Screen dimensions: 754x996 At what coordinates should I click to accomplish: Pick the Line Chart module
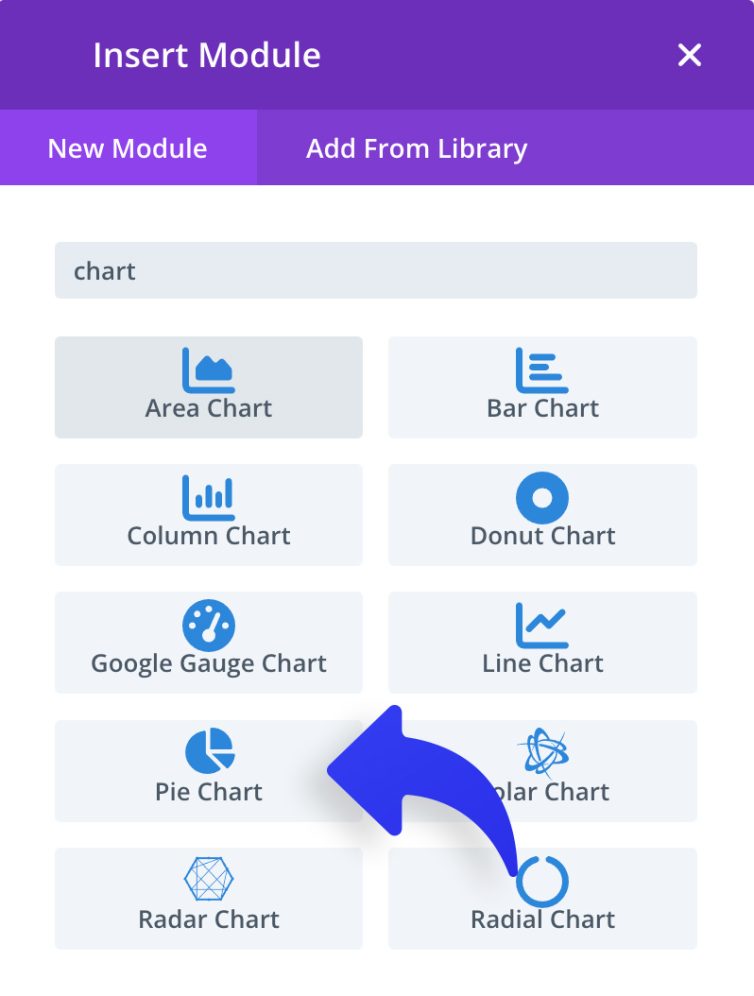[x=542, y=642]
